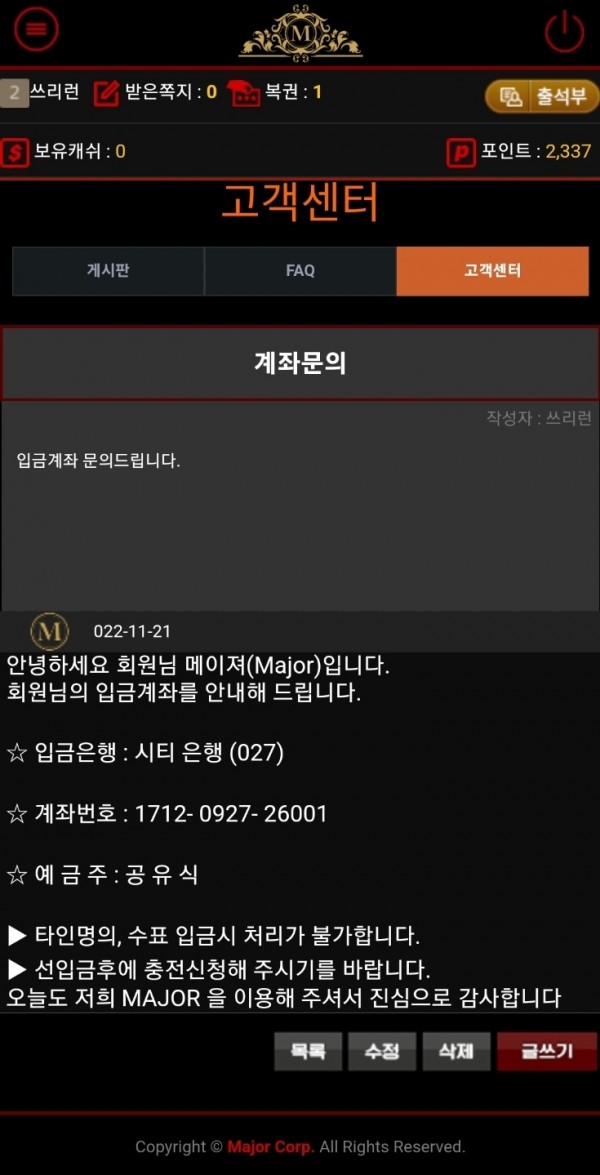Open the M logo home

[300, 33]
